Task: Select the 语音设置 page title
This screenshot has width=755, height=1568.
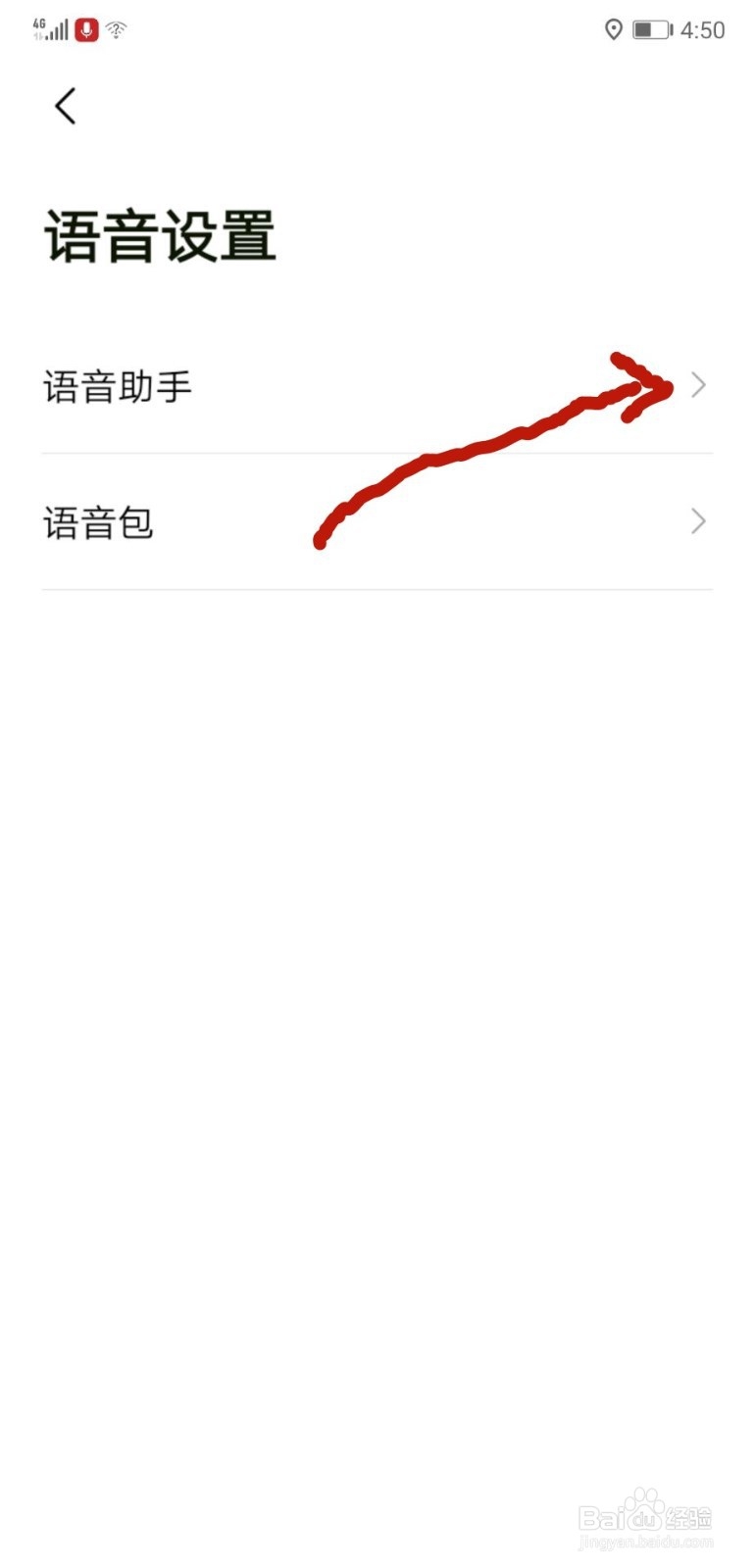Action: pyautogui.click(x=160, y=233)
